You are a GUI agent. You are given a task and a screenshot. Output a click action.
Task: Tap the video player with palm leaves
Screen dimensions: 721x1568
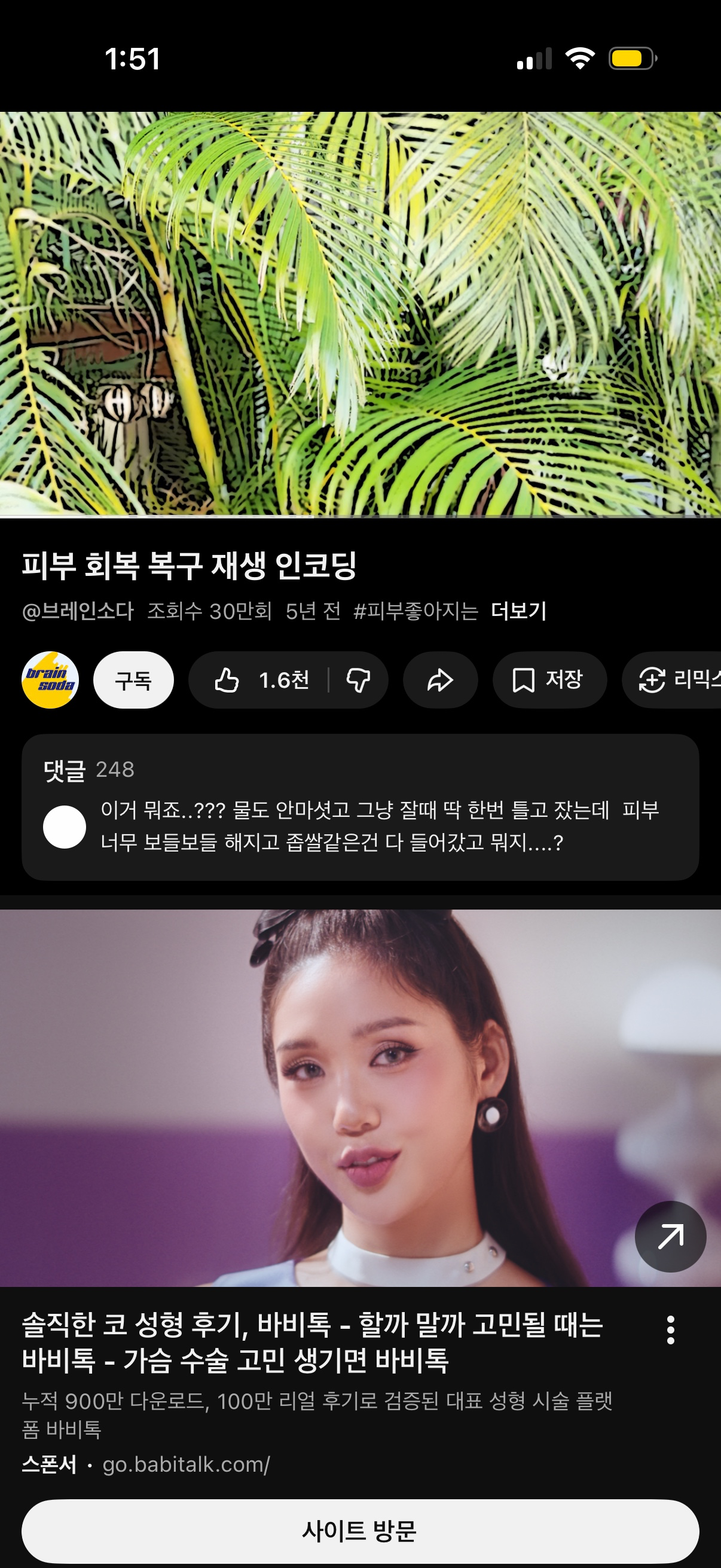pos(360,313)
